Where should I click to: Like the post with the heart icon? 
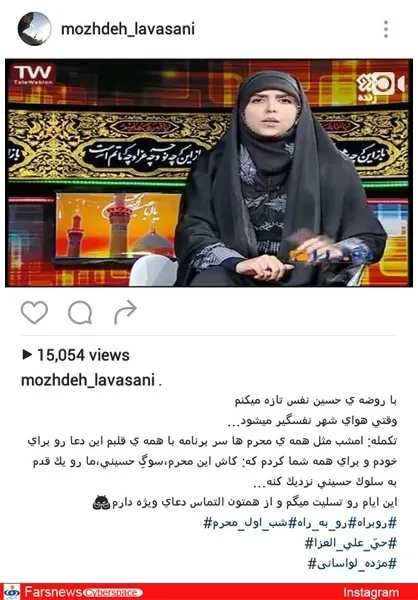point(34,313)
